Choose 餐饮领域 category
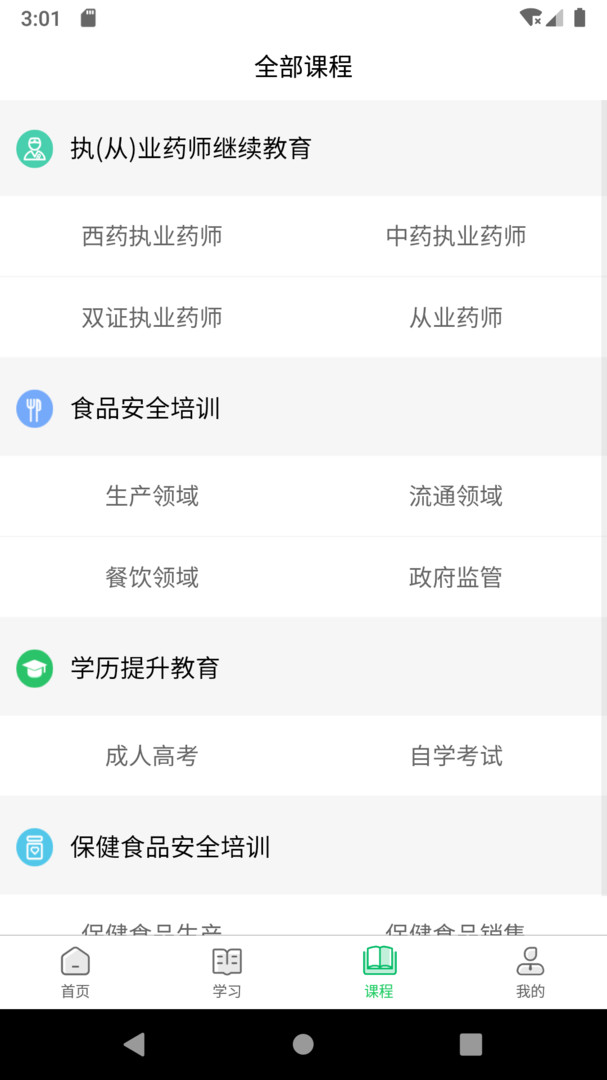607x1080 pixels. coord(152,577)
